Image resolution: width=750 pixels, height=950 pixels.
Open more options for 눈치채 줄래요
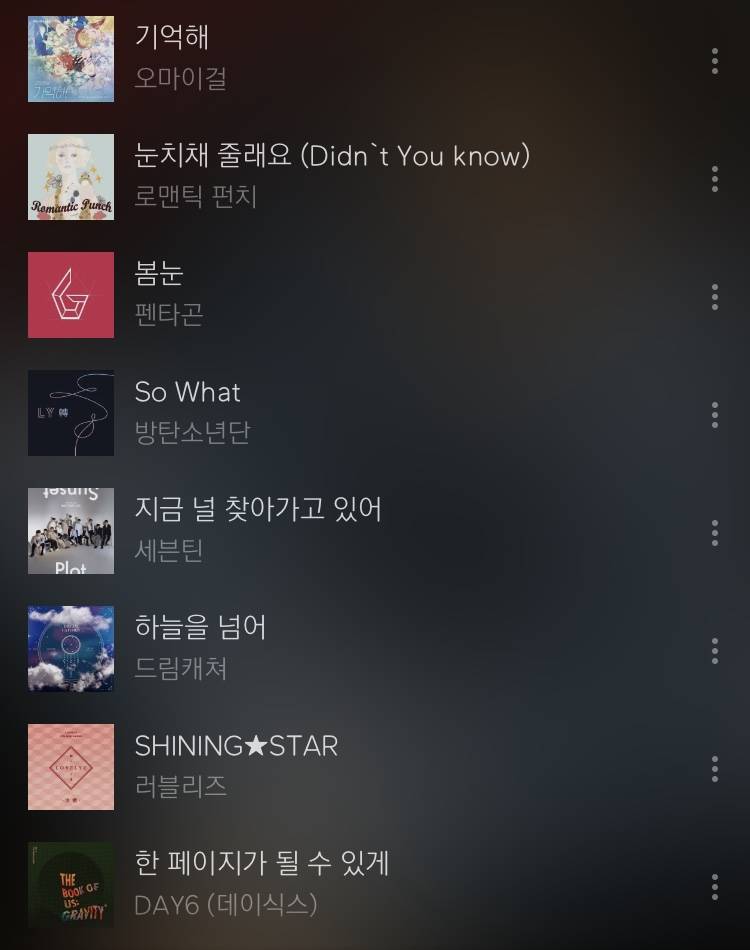[714, 179]
